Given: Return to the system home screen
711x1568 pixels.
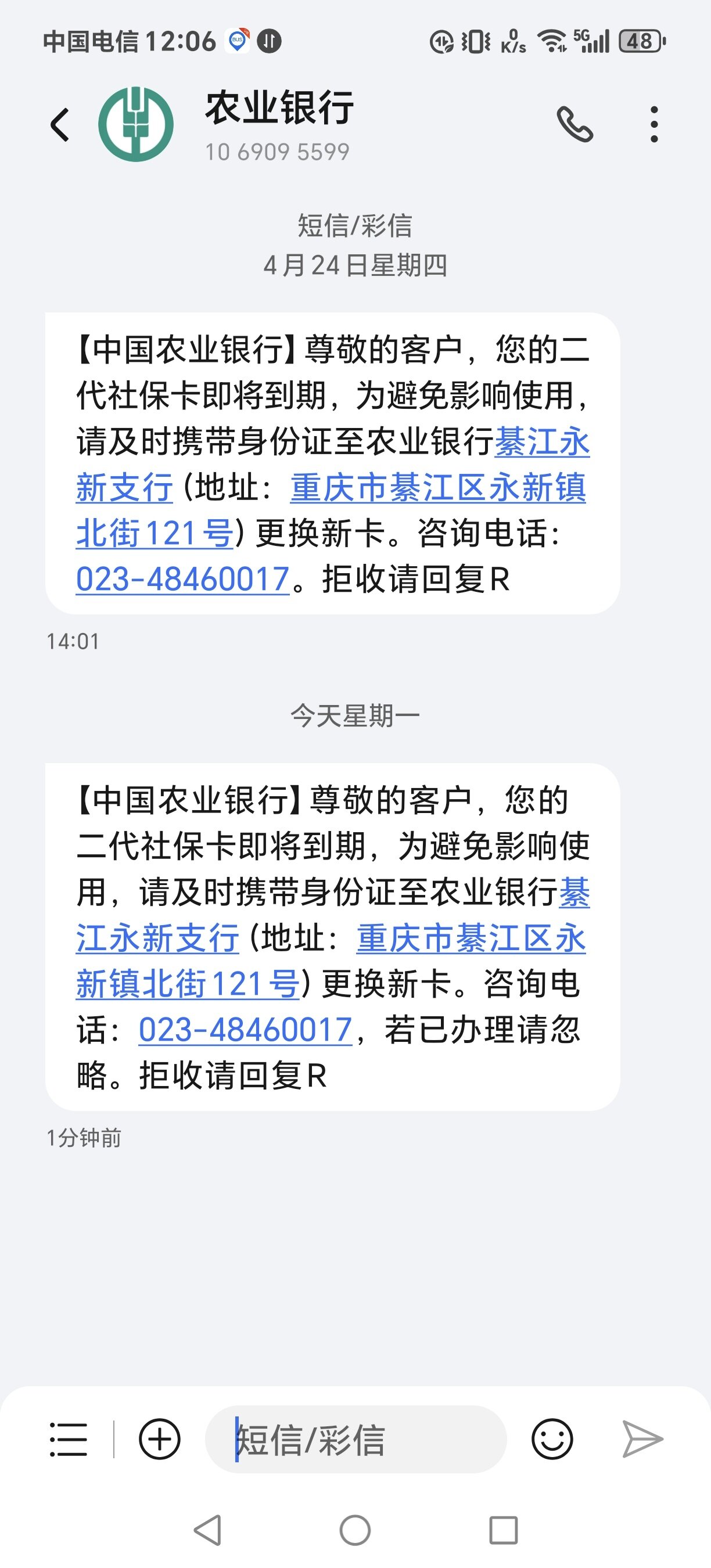Looking at the screenshot, I should pyautogui.click(x=355, y=1530).
